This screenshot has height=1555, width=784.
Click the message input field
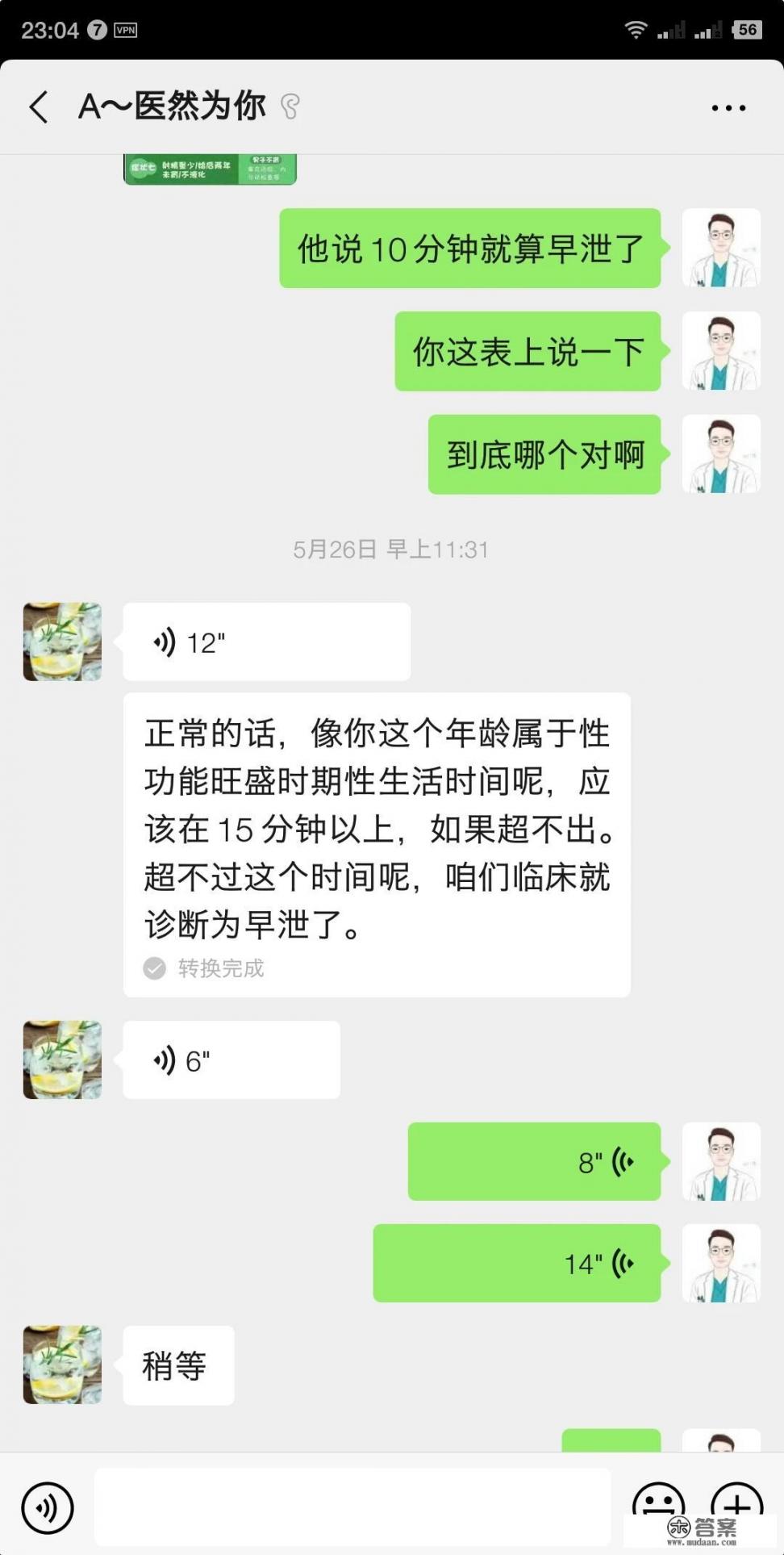coord(355,1506)
